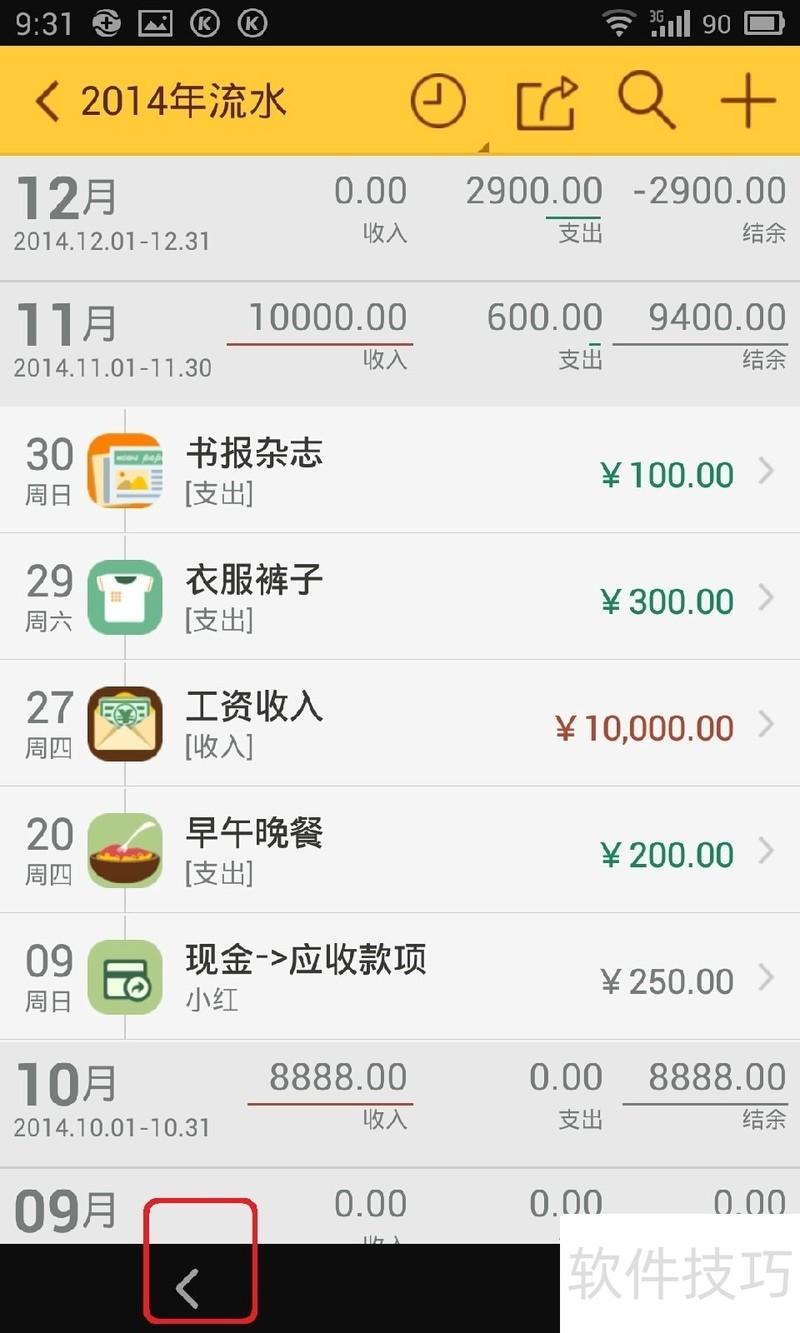
Task: Open the 早午晚餐 expense entry
Action: pos(400,850)
